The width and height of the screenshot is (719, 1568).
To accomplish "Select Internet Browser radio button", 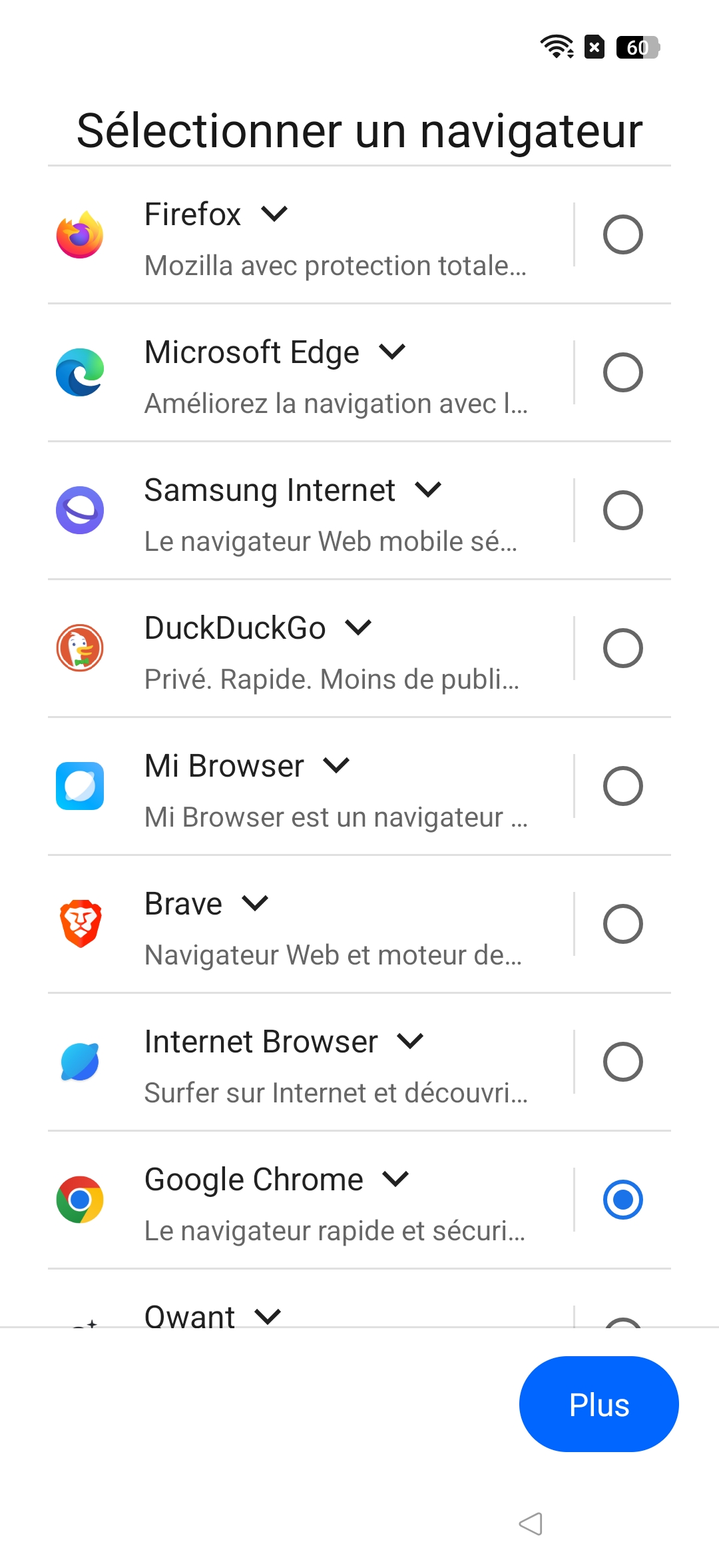I will coord(622,1062).
